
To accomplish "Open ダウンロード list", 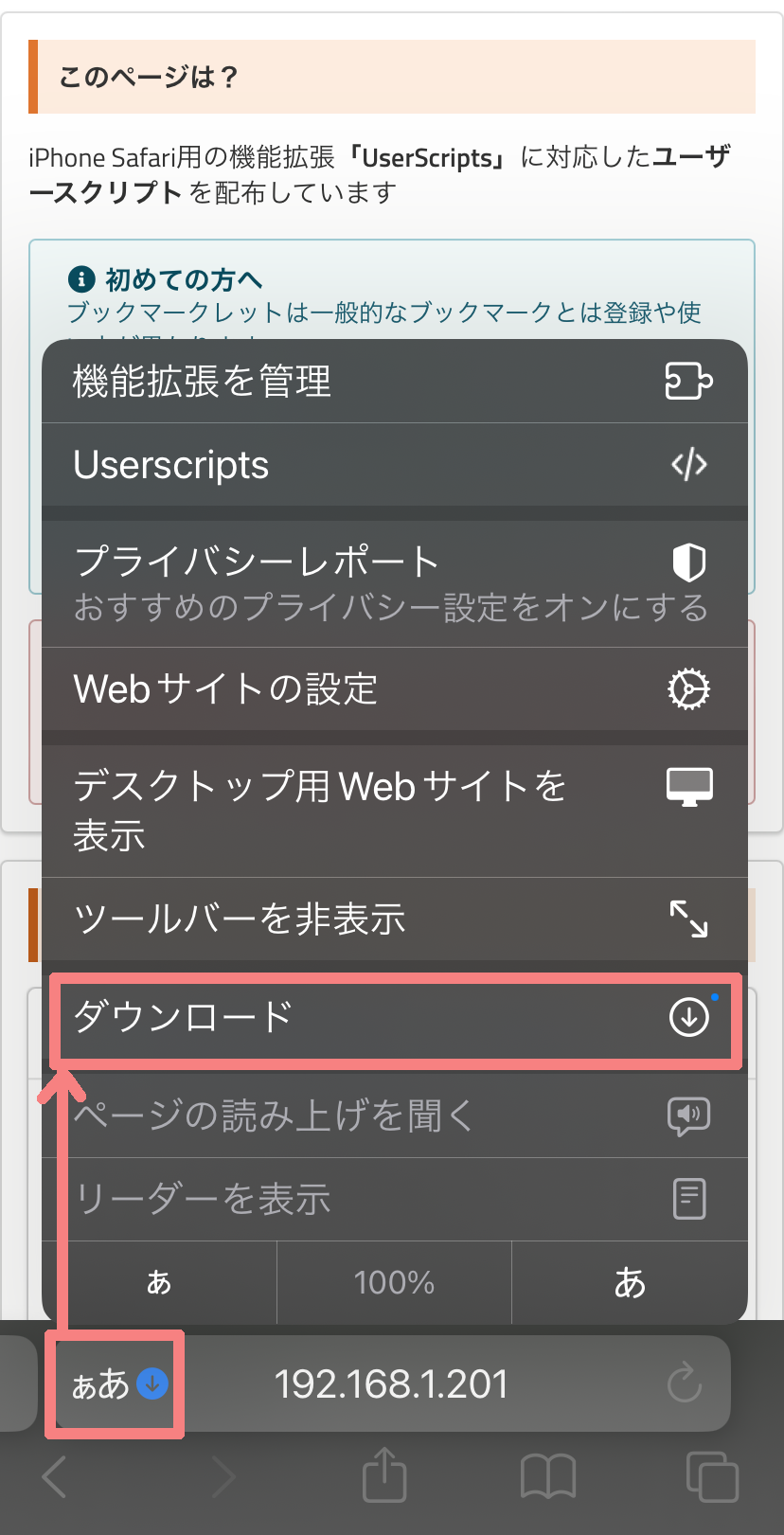I will 394,1018.
